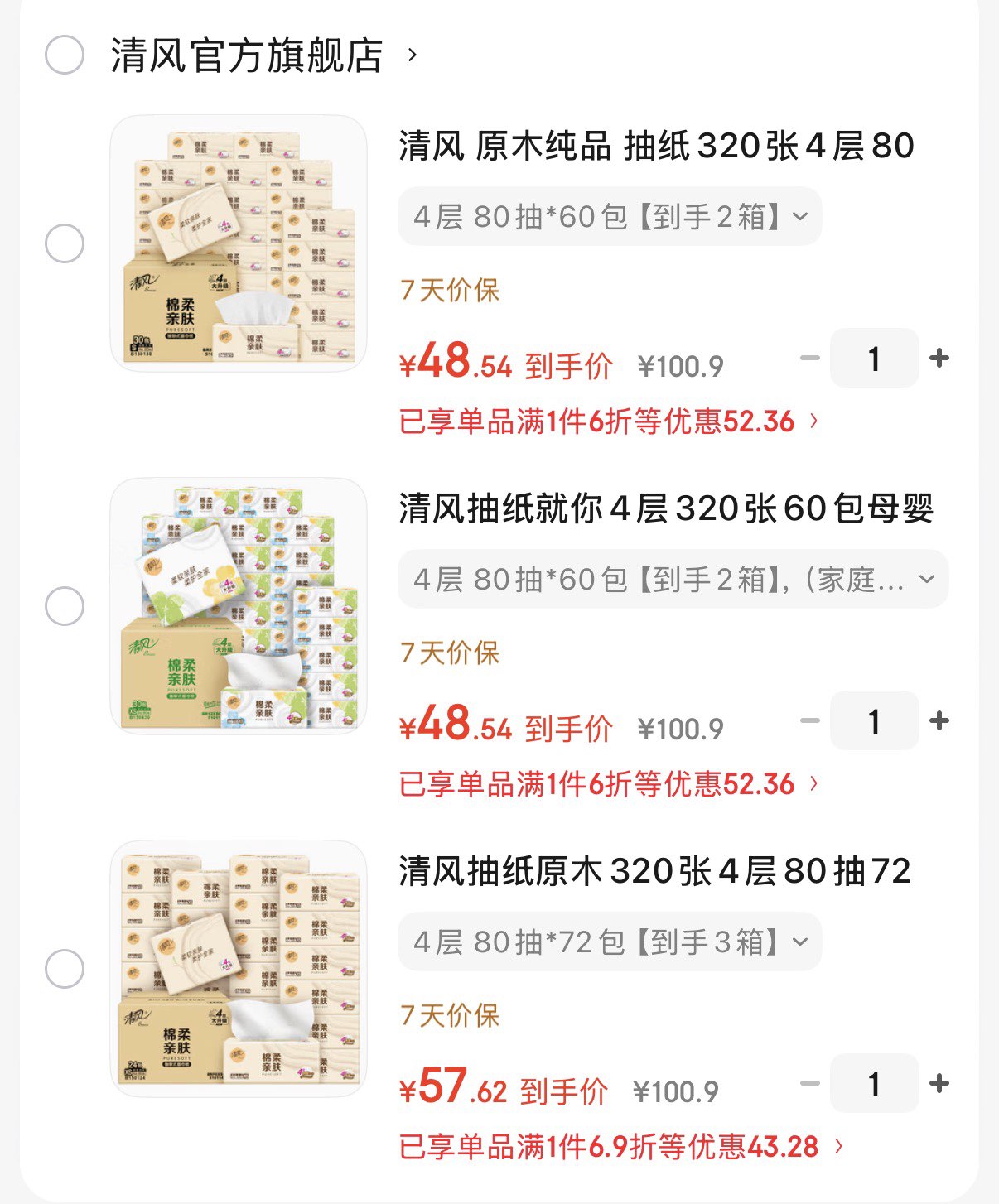999x1204 pixels.
Task: Decrease quantity of 清风 原木纯品 抽纸
Action: tap(809, 358)
